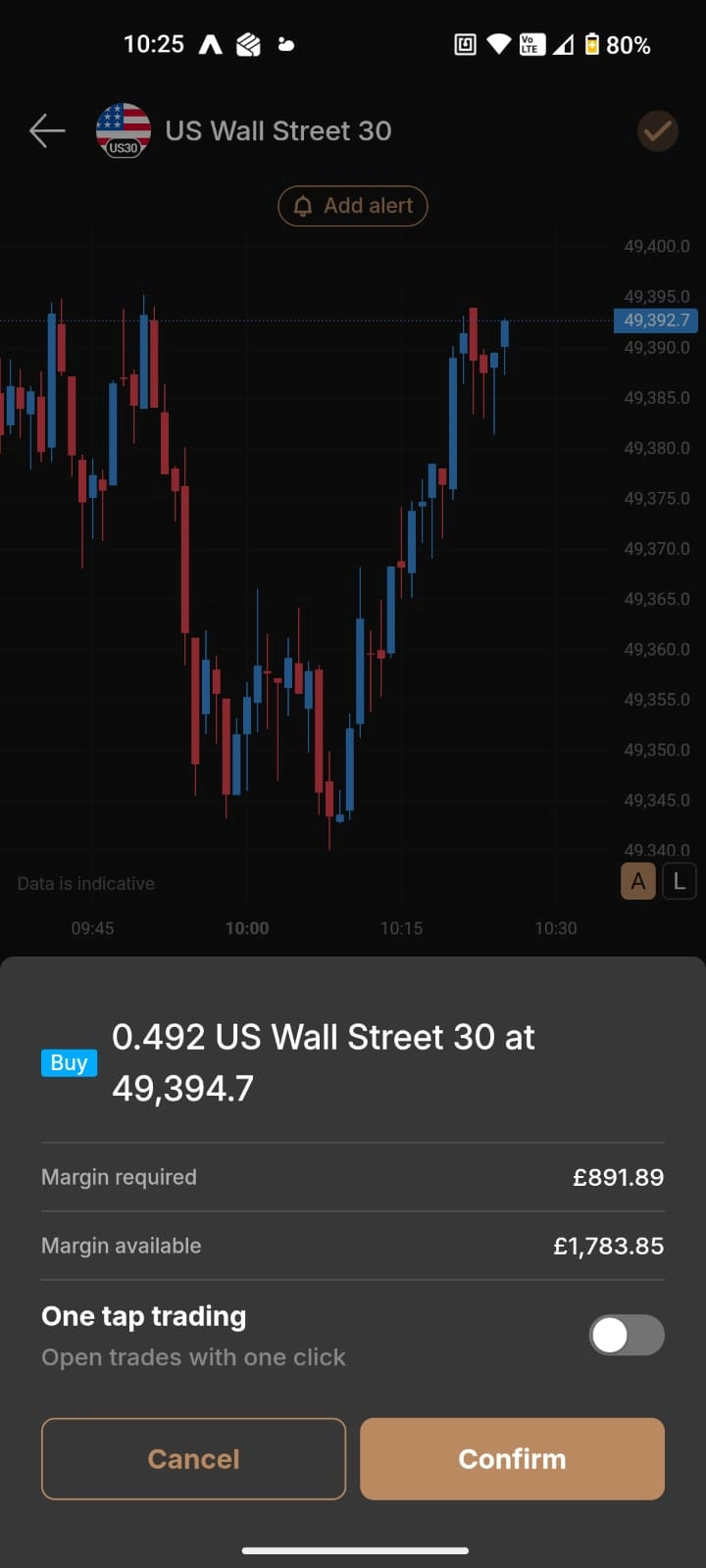Select the checkmark icon in the top right

click(x=657, y=130)
